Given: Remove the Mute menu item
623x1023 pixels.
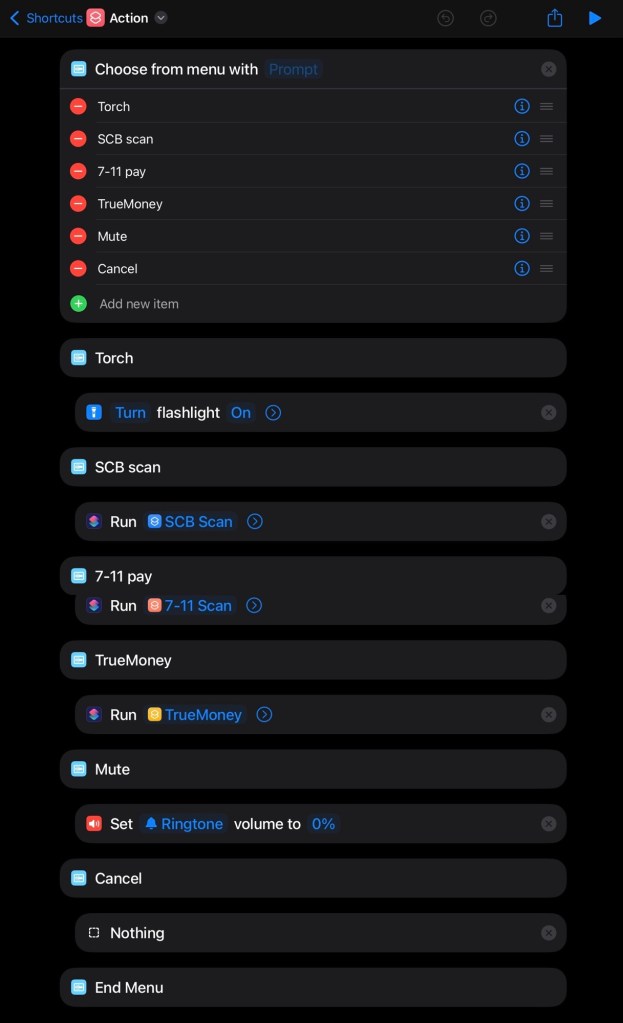Looking at the screenshot, I should point(78,236).
